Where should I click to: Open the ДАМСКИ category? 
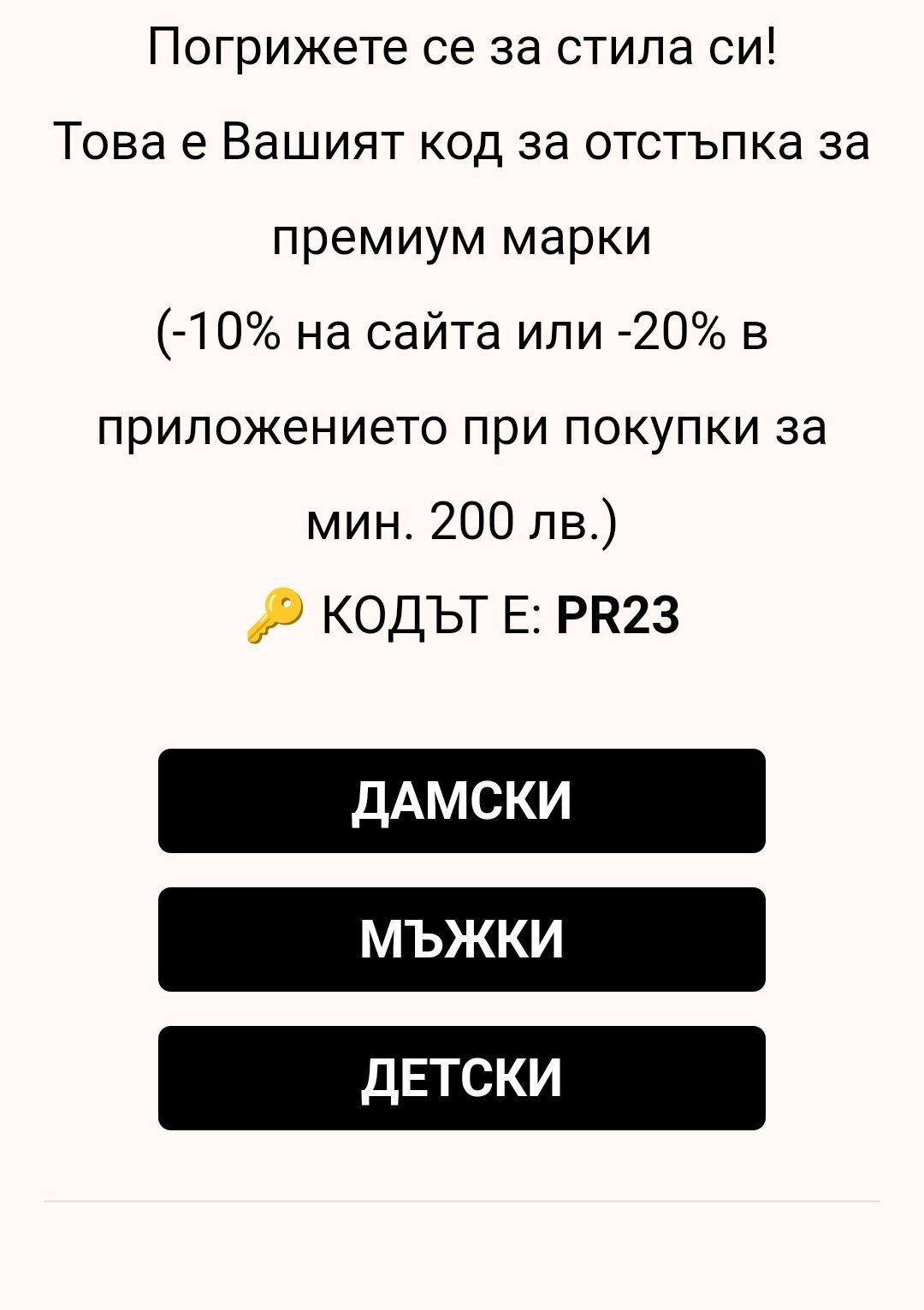point(461,801)
